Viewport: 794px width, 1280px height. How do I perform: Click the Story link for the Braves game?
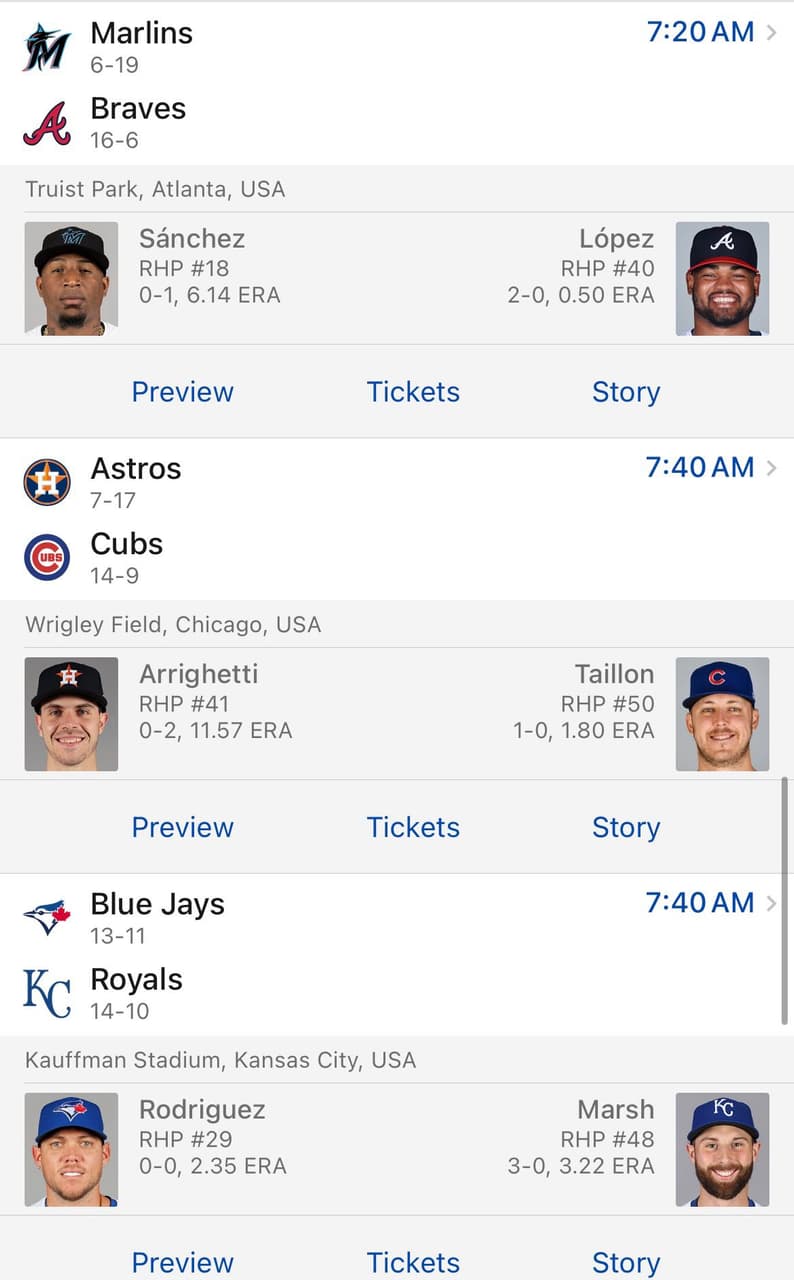[x=626, y=392]
